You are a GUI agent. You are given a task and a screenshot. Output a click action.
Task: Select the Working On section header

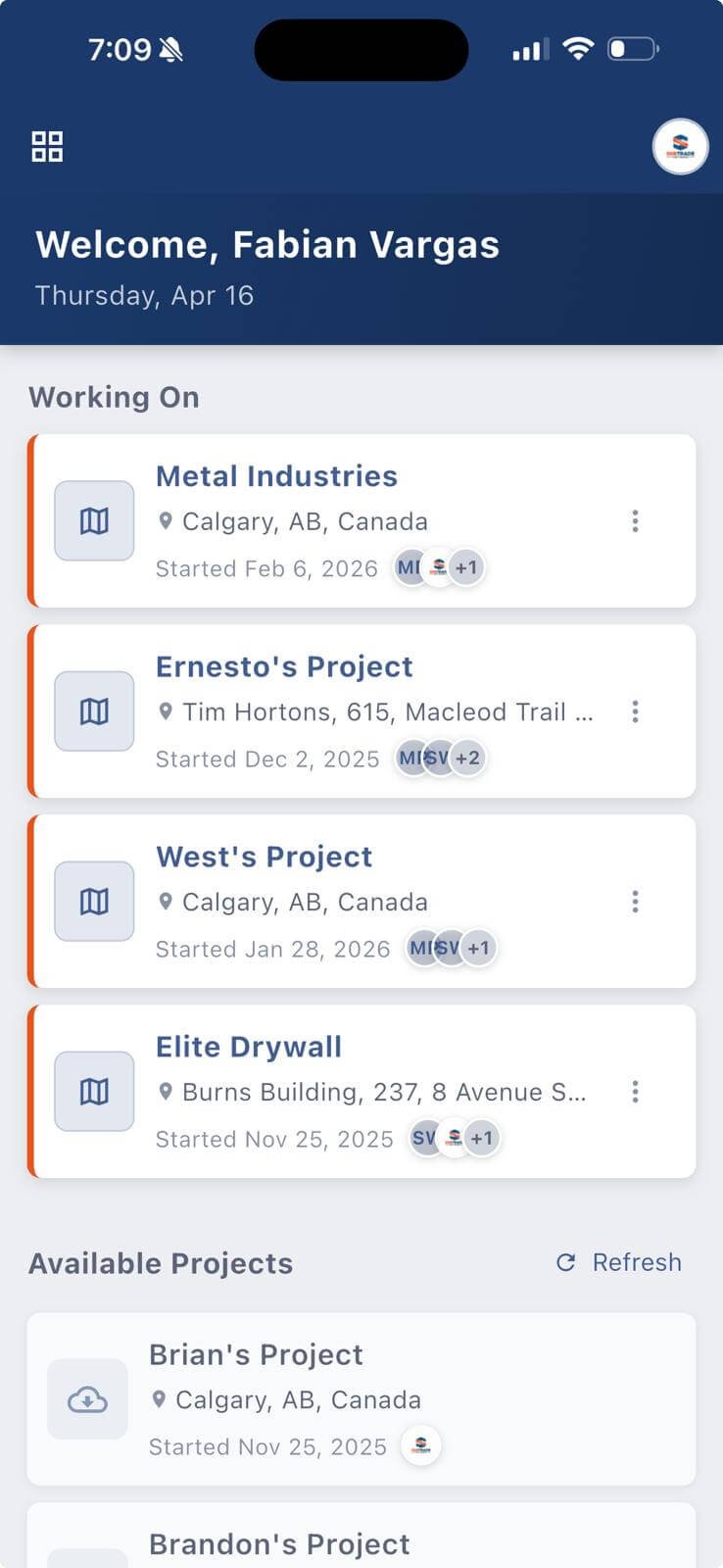pyautogui.click(x=113, y=397)
